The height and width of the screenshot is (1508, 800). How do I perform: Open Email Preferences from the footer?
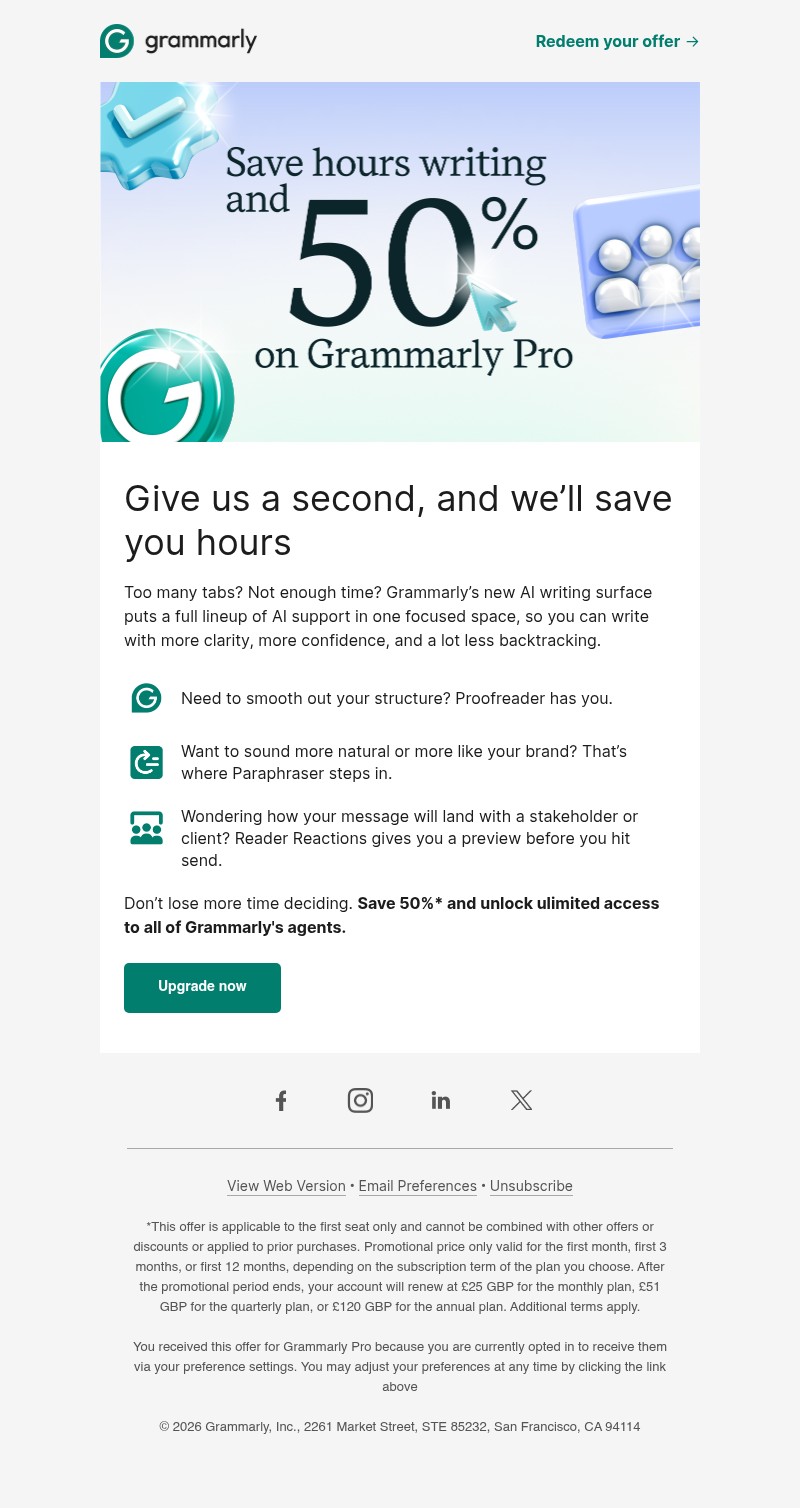tap(417, 1186)
